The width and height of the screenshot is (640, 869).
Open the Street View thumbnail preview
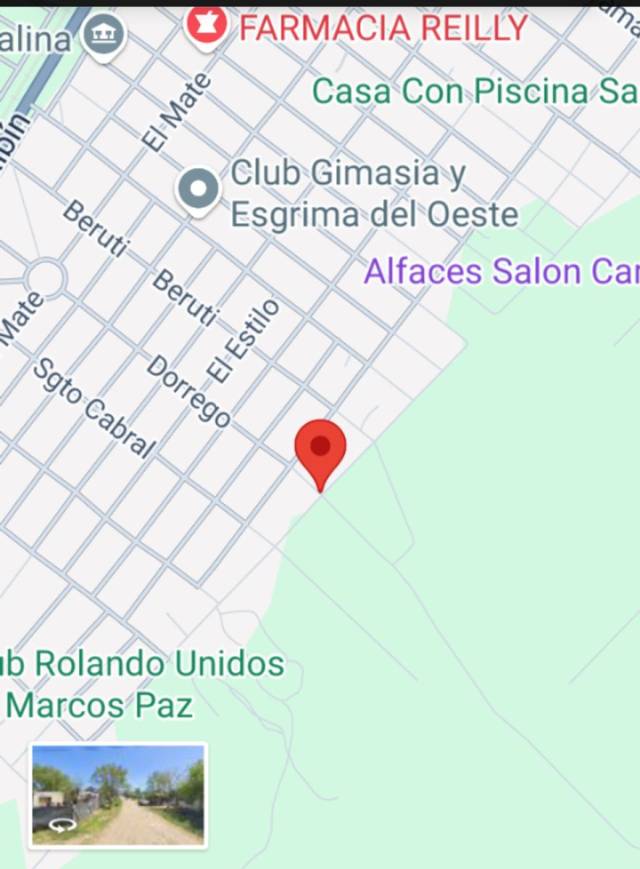coord(118,795)
